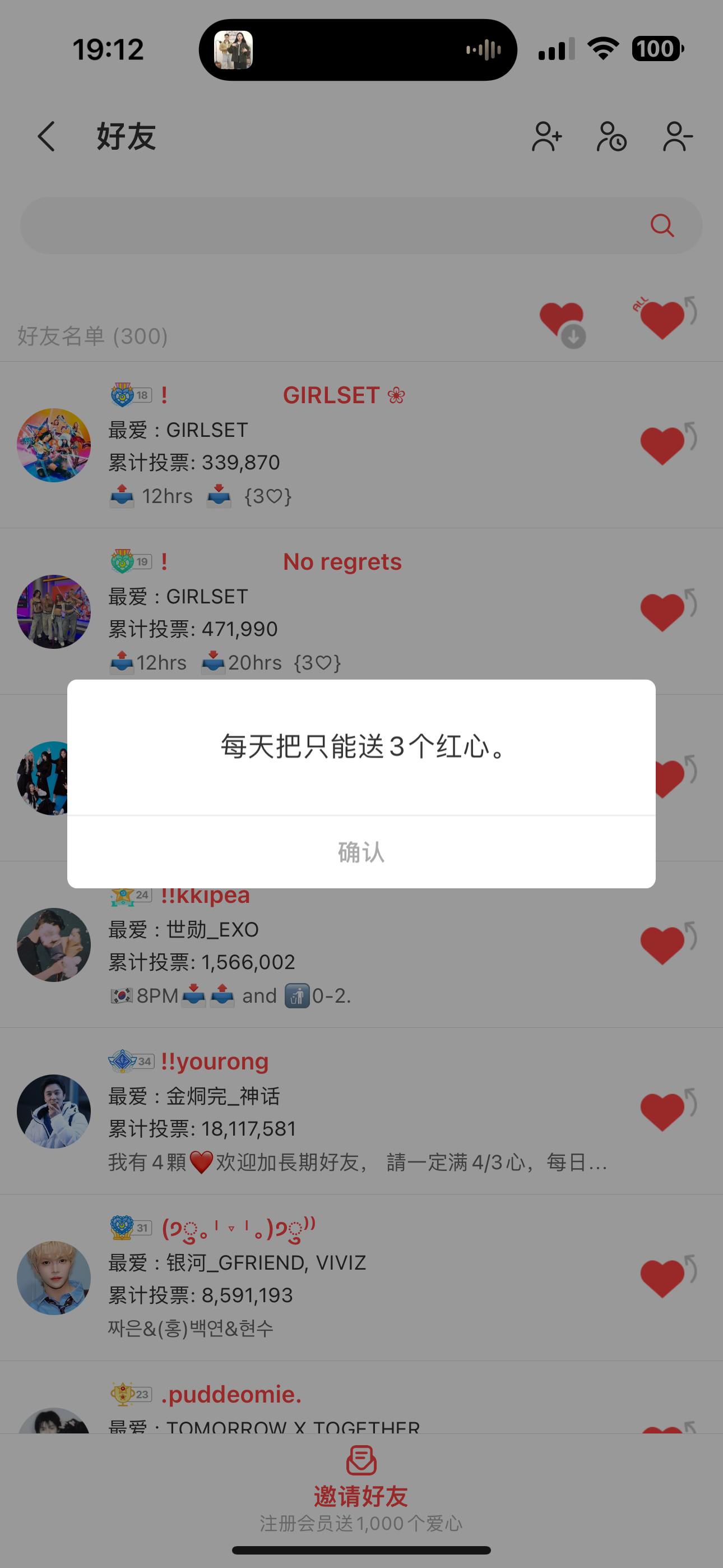Tap the friend search field

[335, 225]
